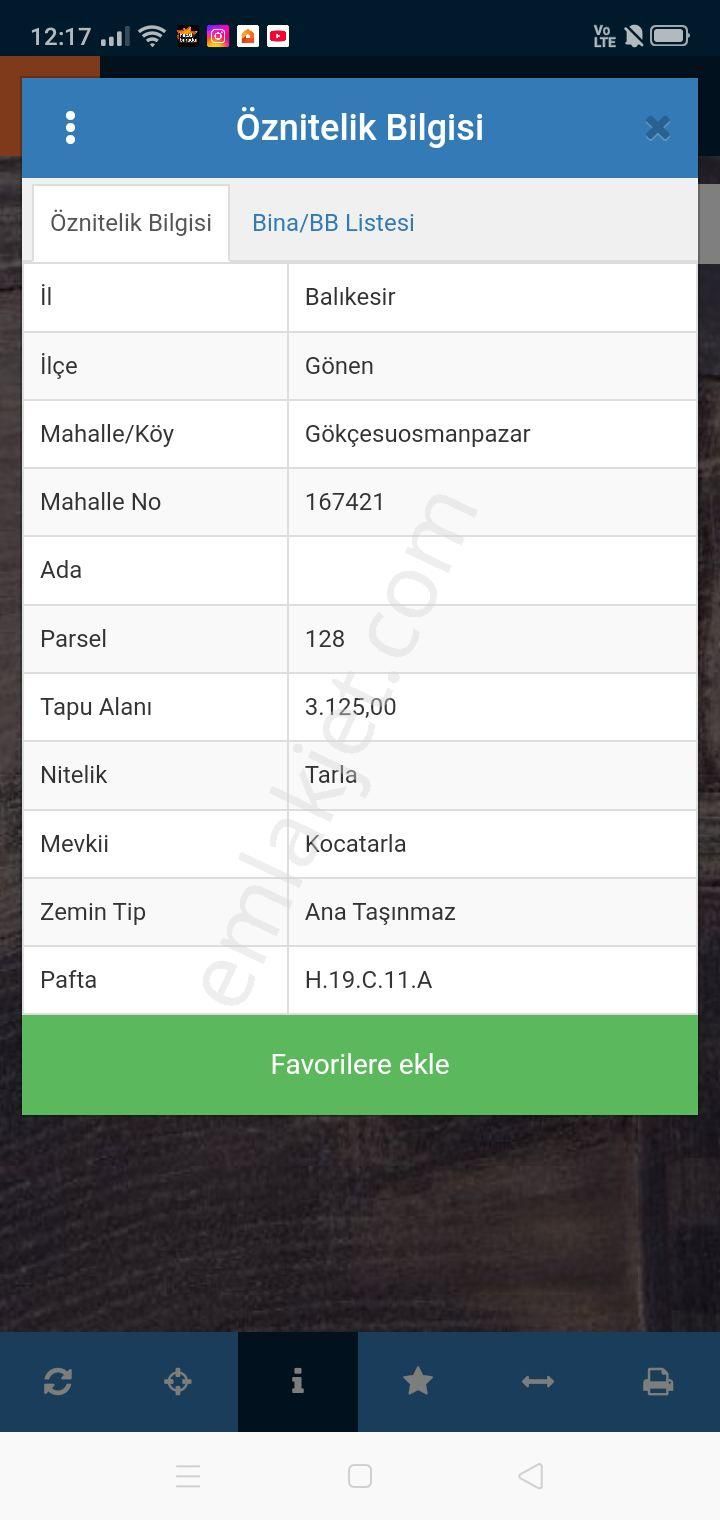Go to the system home screen
The image size is (720, 1520).
click(x=360, y=1476)
